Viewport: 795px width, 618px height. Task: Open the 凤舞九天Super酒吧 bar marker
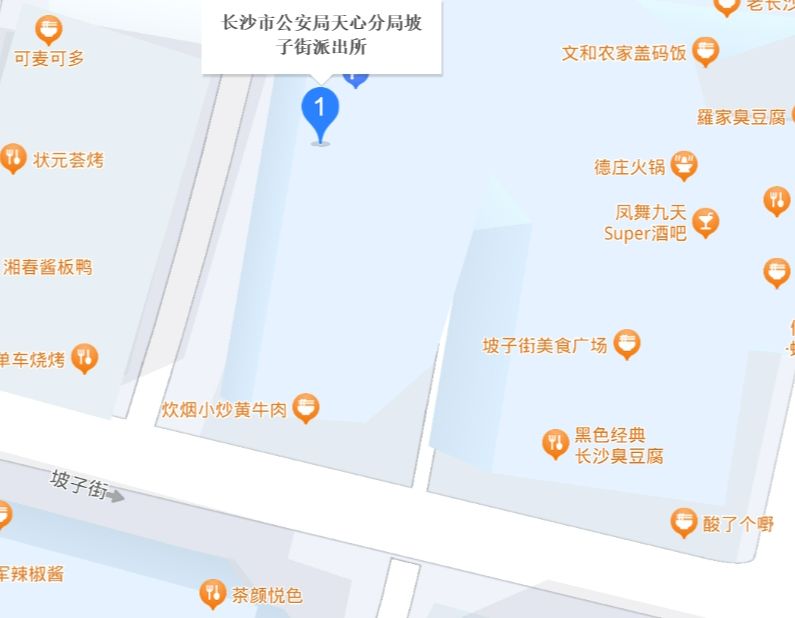tap(705, 222)
